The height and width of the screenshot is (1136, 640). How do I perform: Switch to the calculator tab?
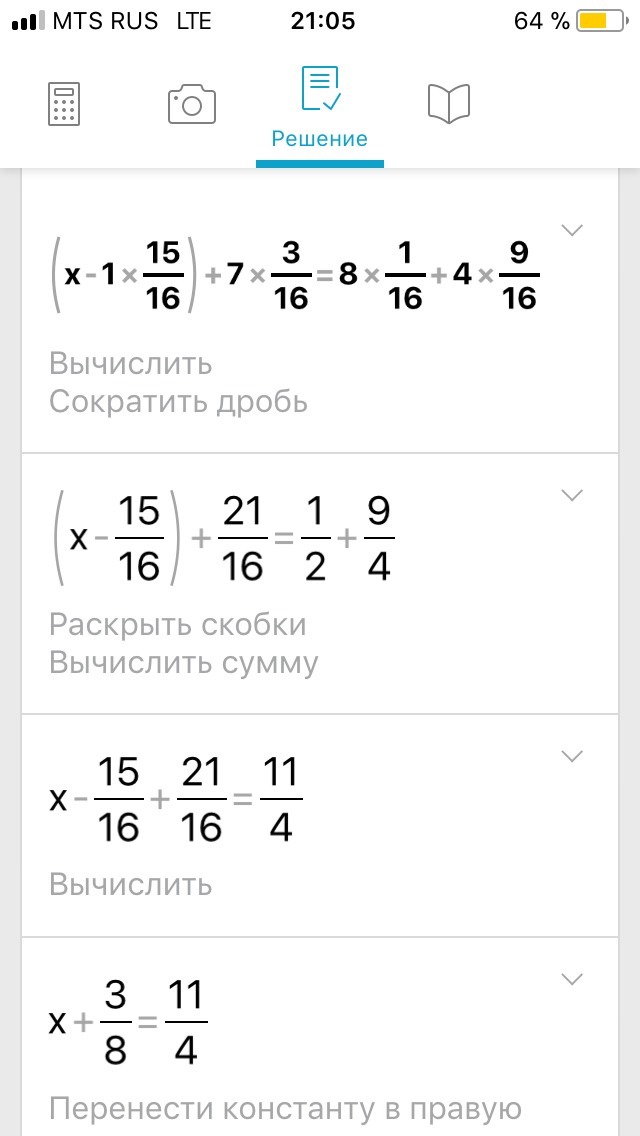coord(64,104)
